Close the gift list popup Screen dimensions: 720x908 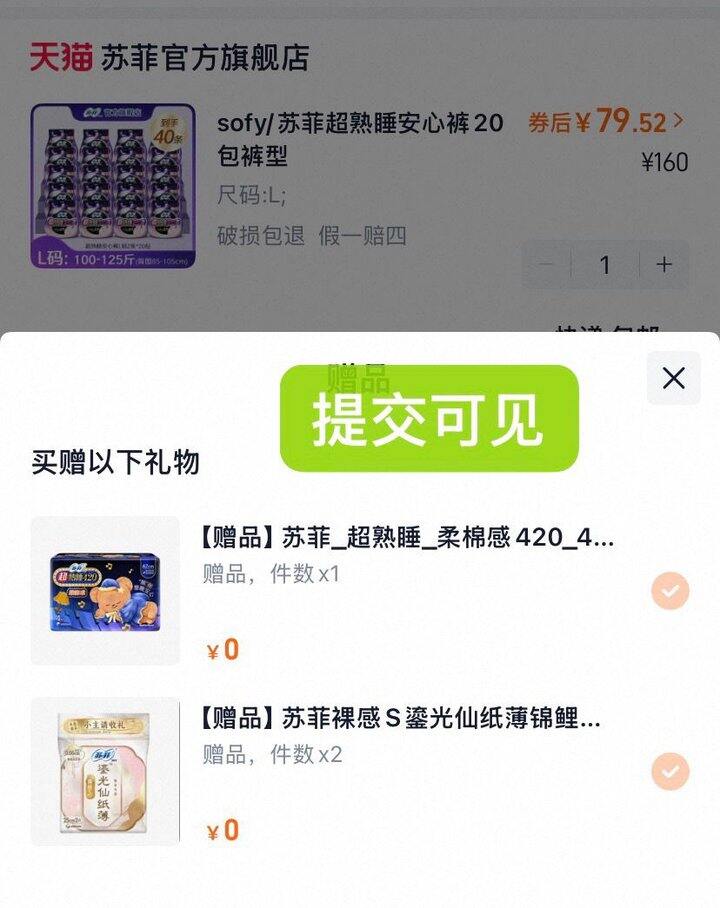click(673, 378)
